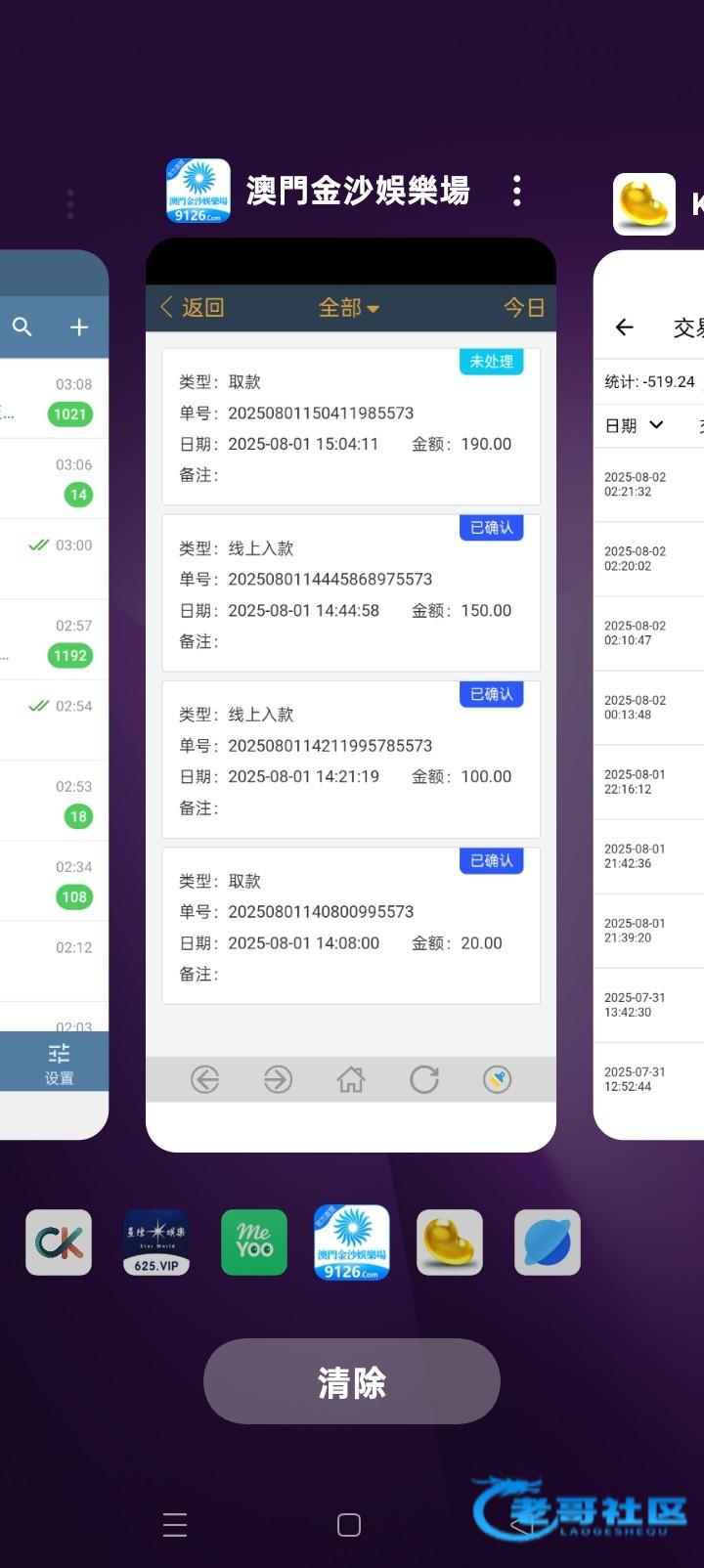Viewport: 704px width, 1568px height.
Task: Select the gold bean app icon in the dock
Action: (450, 1242)
